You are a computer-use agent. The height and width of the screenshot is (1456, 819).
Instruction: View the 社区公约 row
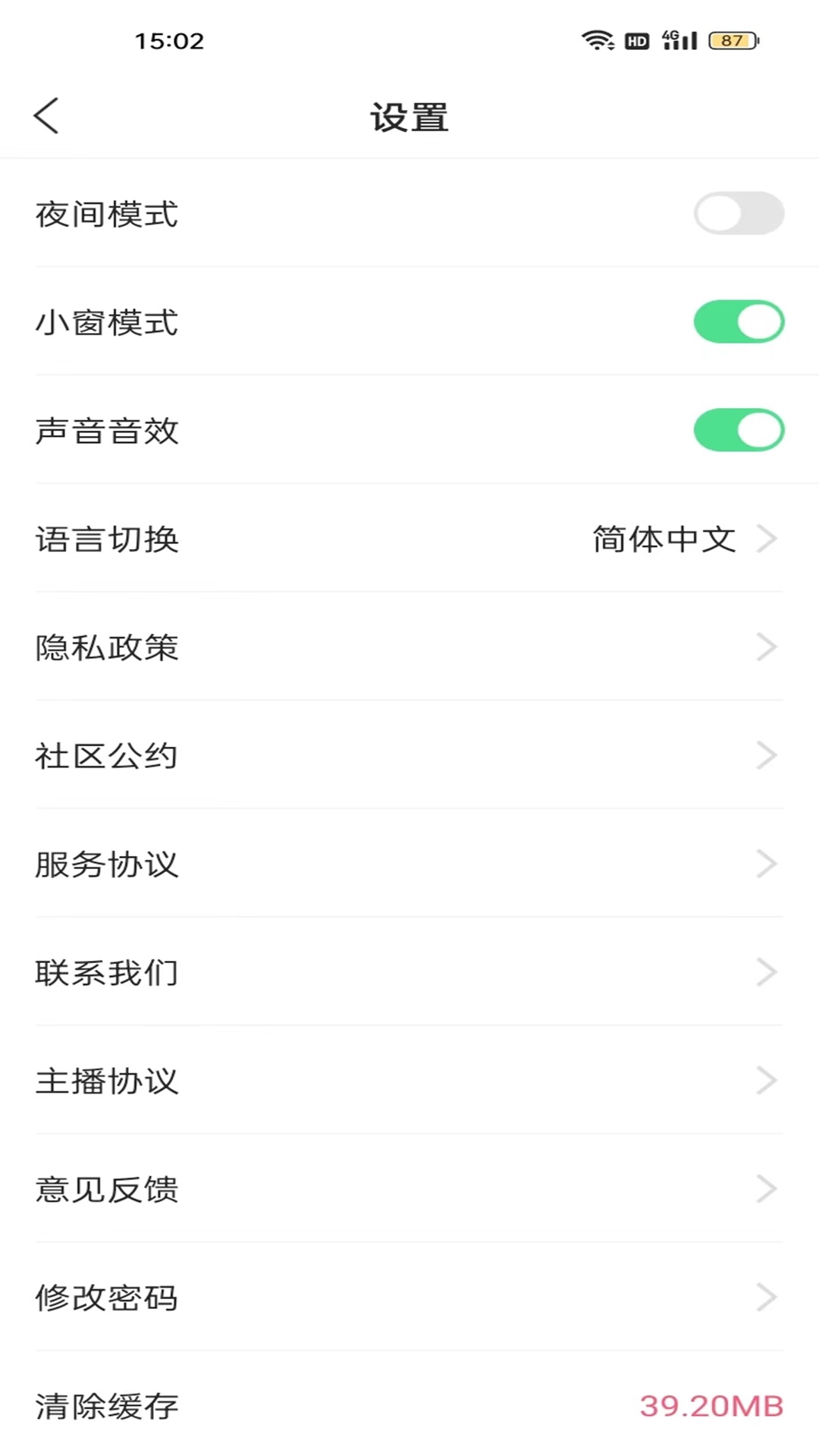(x=409, y=756)
